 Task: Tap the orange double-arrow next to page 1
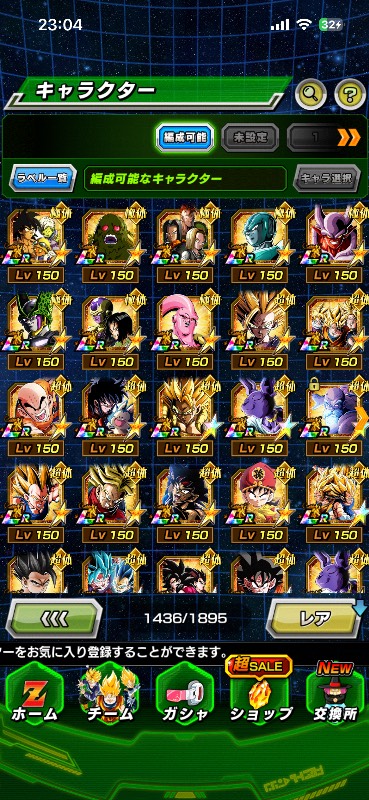(x=349, y=137)
